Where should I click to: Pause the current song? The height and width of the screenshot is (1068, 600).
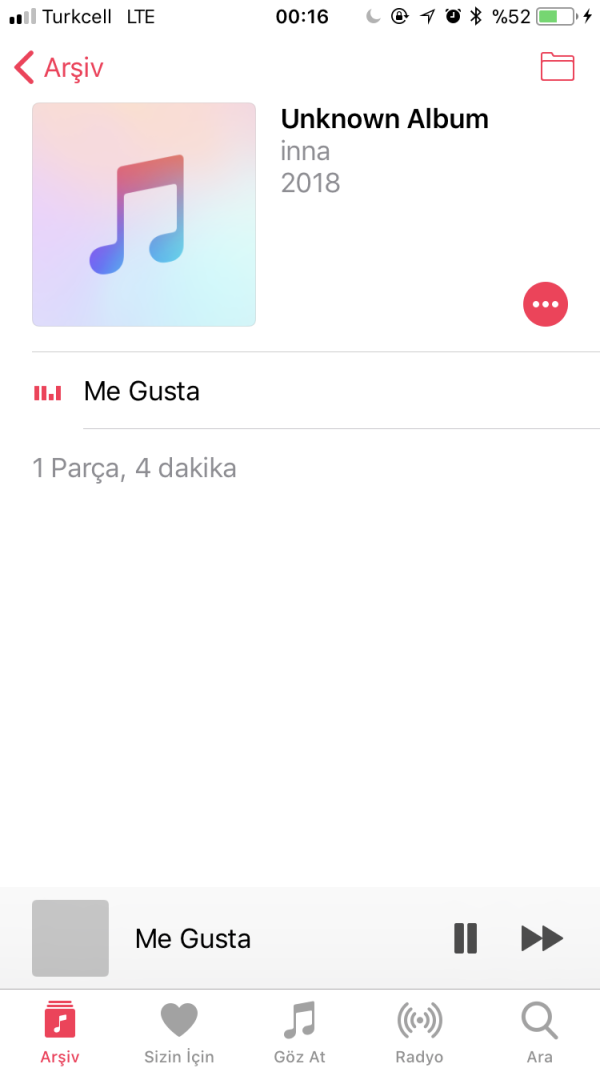tap(465, 938)
